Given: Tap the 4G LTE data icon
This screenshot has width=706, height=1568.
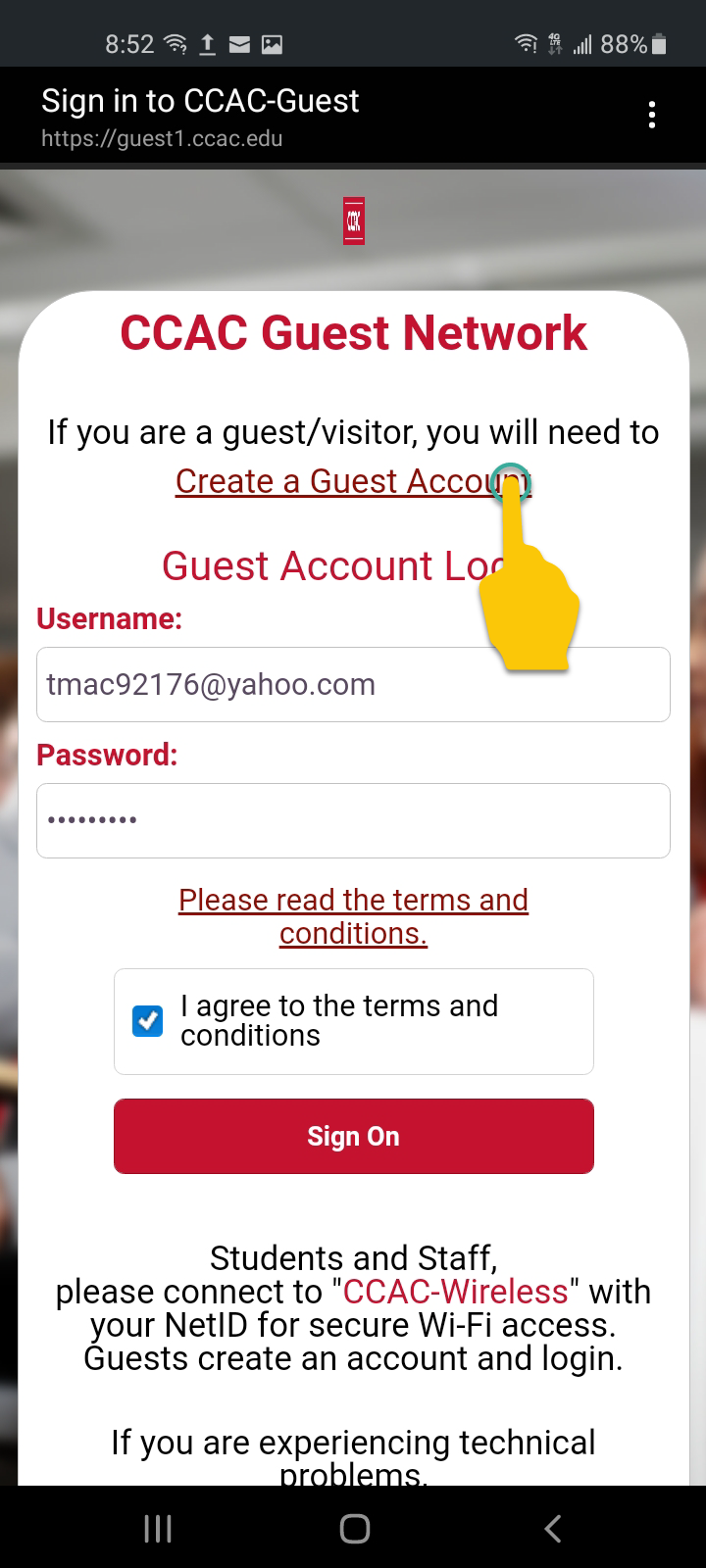Looking at the screenshot, I should click(554, 43).
